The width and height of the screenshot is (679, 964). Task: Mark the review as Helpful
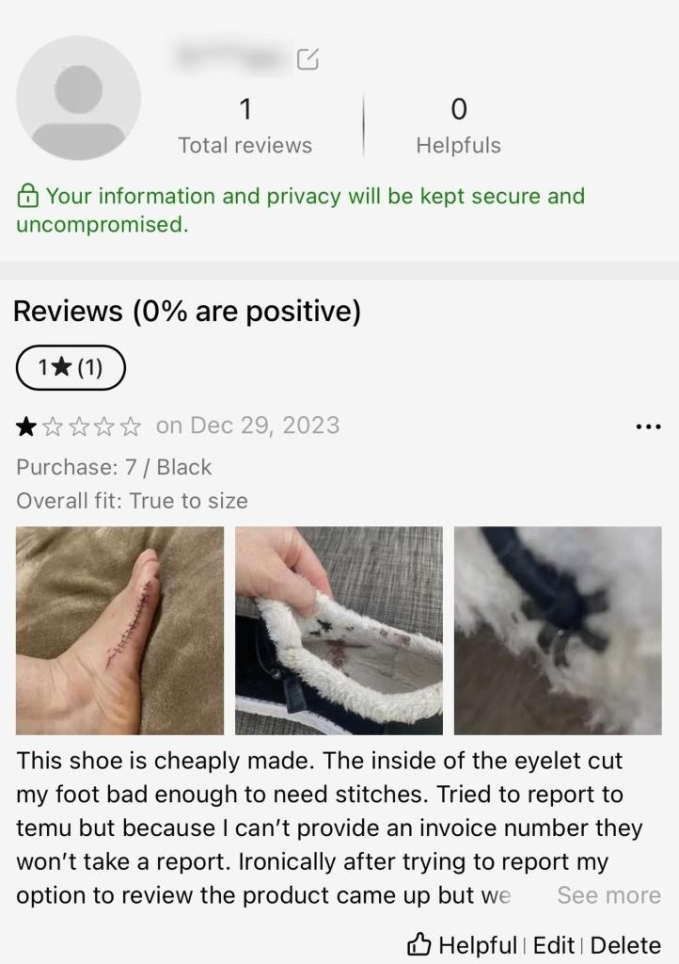pyautogui.click(x=463, y=945)
